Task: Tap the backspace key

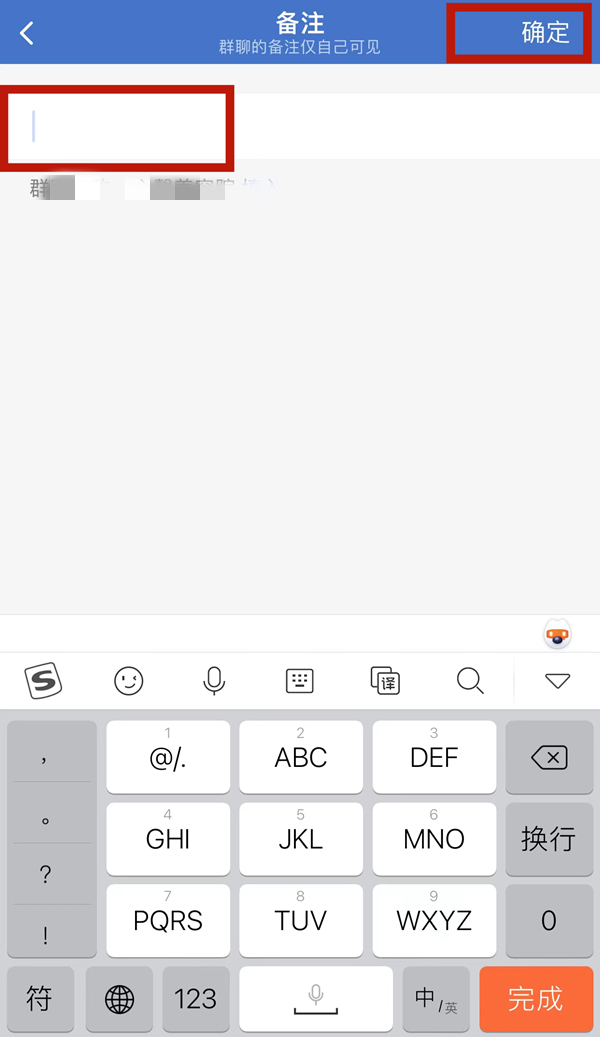Action: pos(549,758)
